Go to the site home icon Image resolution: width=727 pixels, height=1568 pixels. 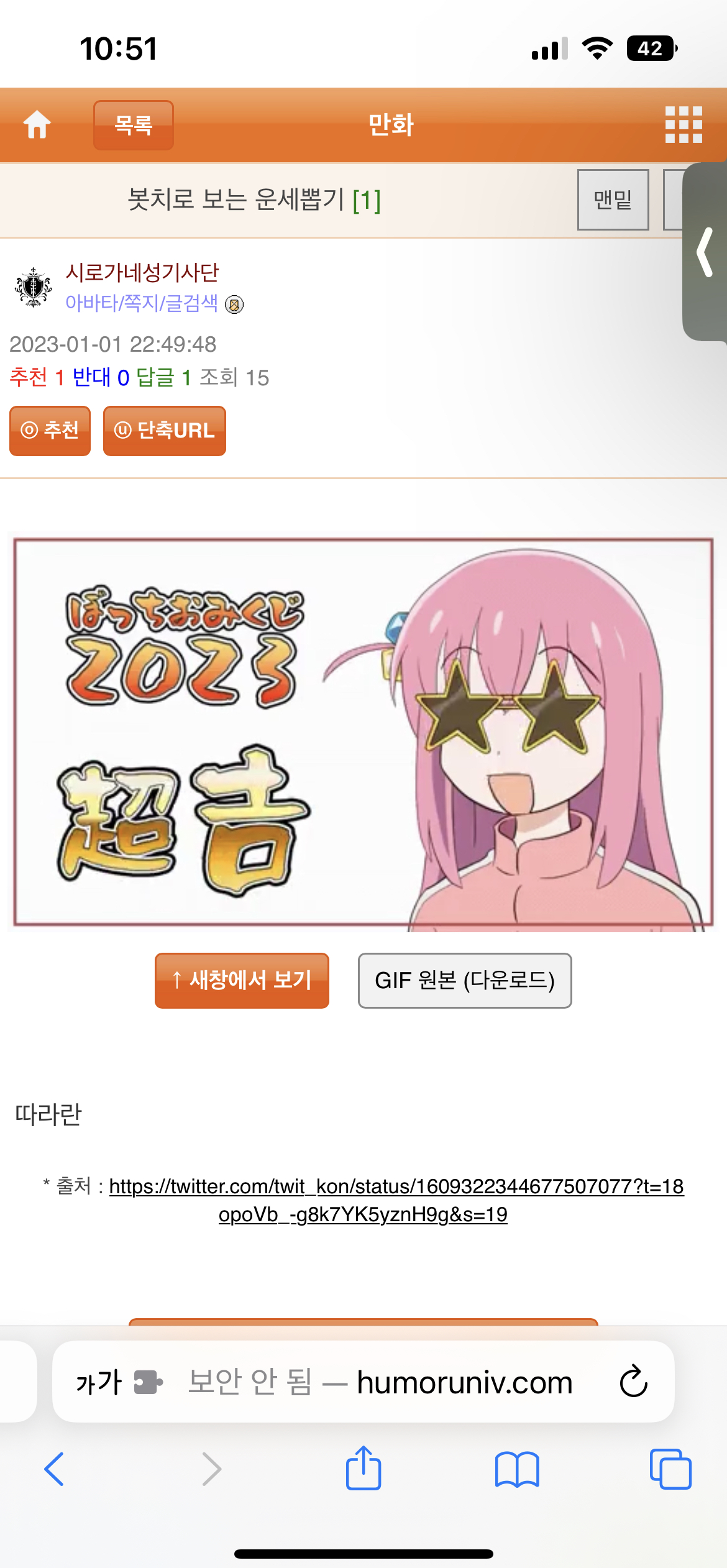[37, 124]
